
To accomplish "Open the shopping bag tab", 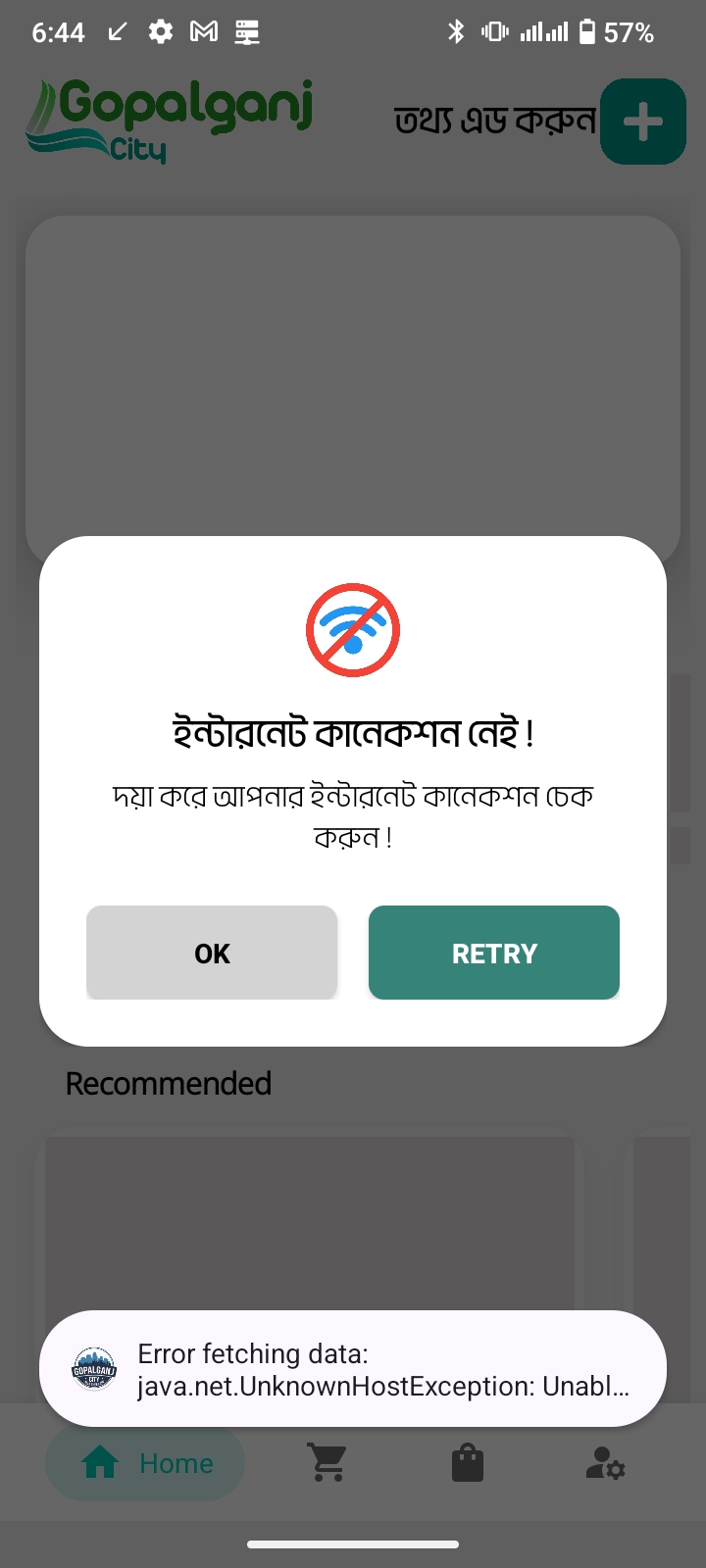I will 468,1463.
